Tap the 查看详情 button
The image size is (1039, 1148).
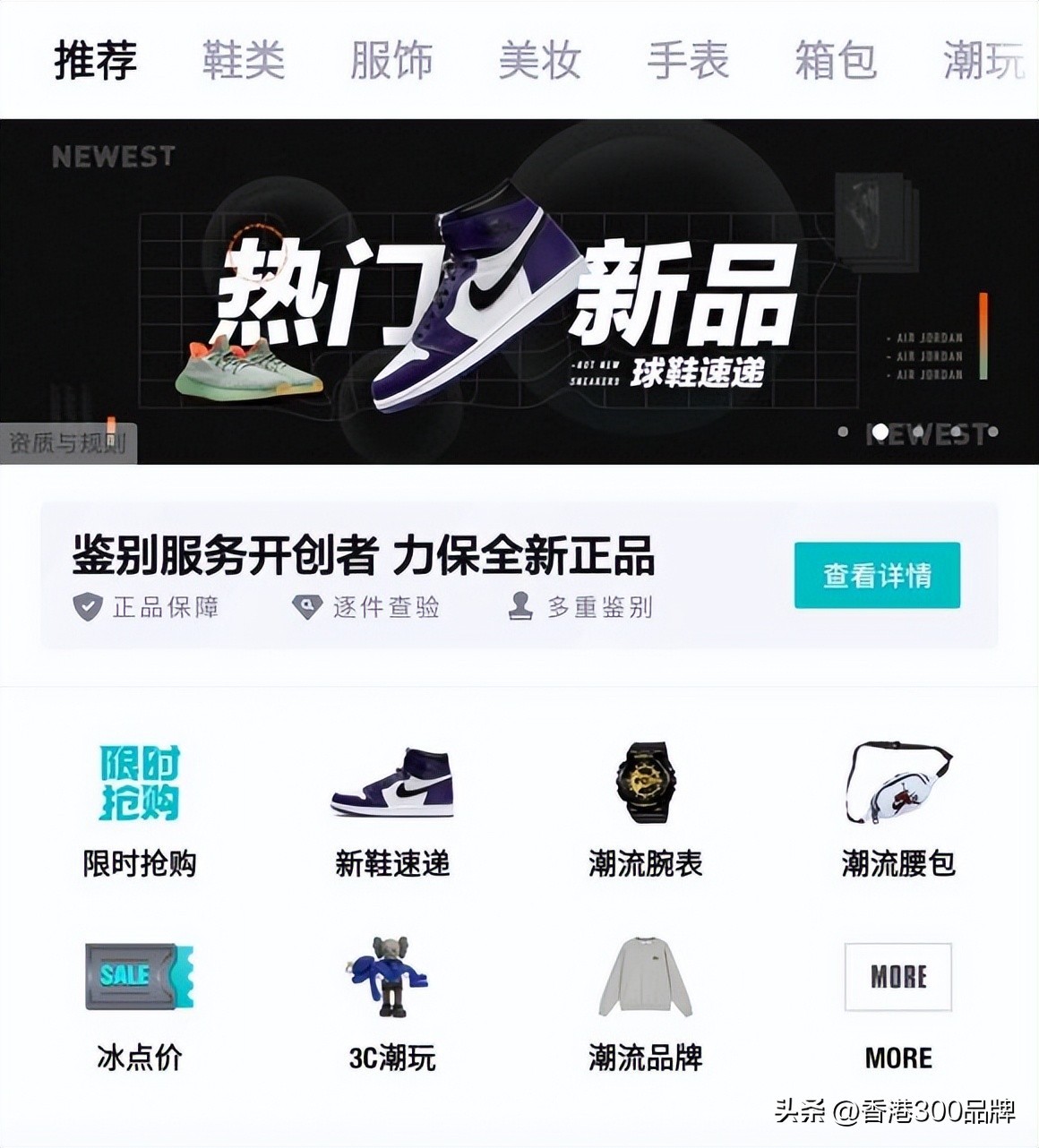coord(876,575)
